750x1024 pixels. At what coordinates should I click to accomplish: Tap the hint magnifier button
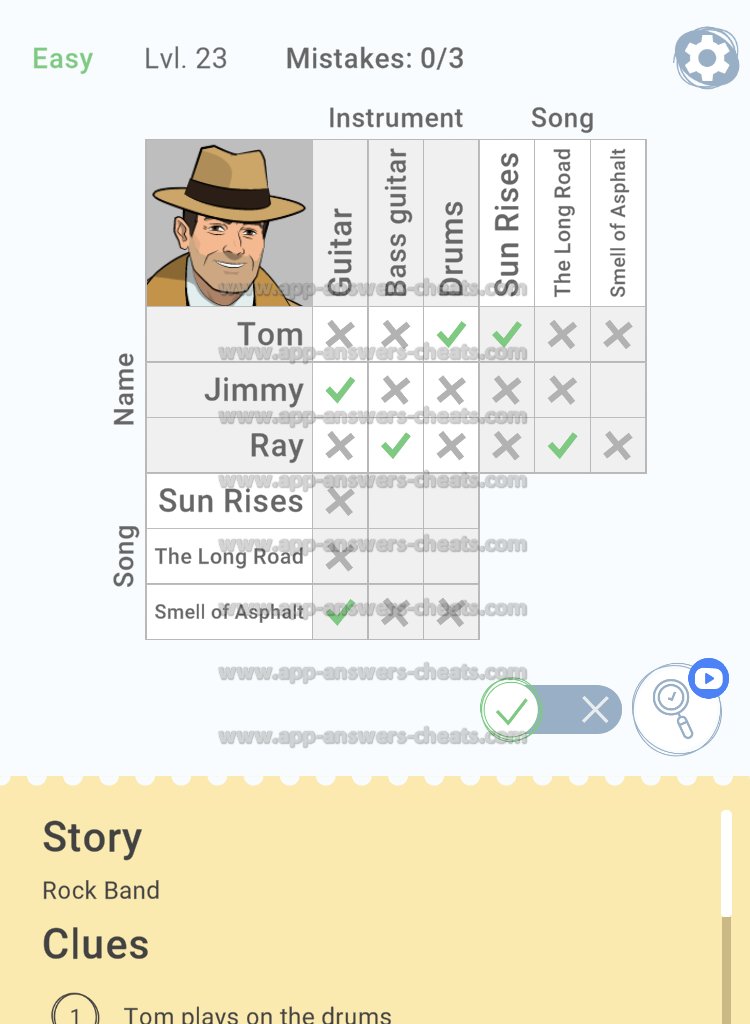pyautogui.click(x=678, y=710)
